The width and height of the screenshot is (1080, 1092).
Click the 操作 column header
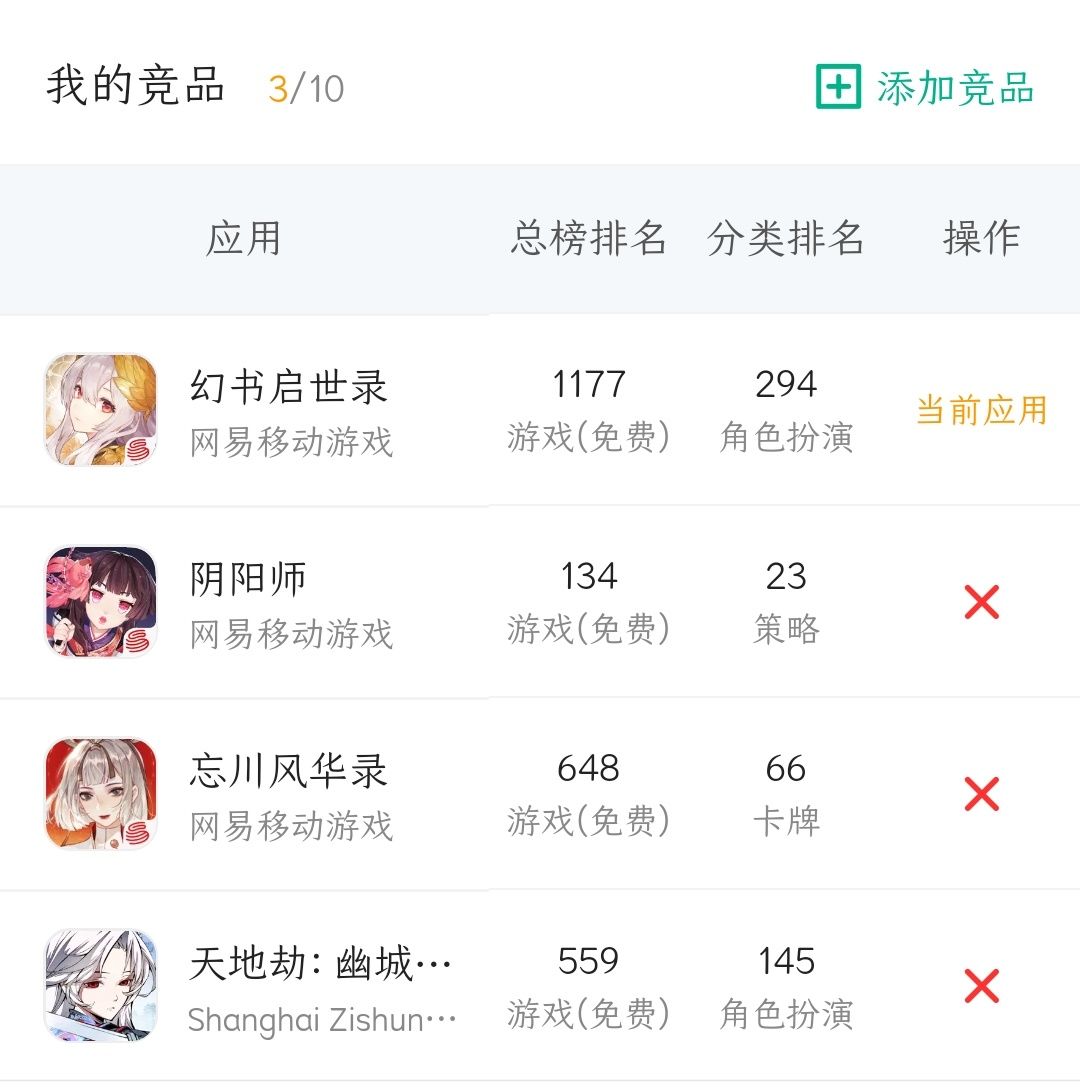pyautogui.click(x=982, y=237)
